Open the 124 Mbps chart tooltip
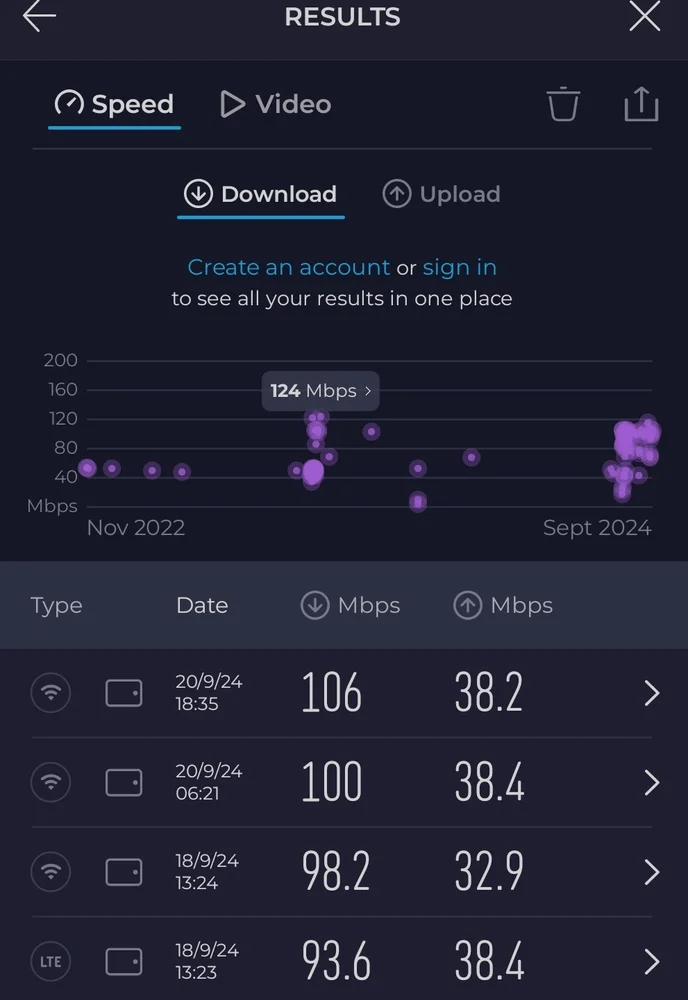This screenshot has width=688, height=1000. pyautogui.click(x=320, y=391)
